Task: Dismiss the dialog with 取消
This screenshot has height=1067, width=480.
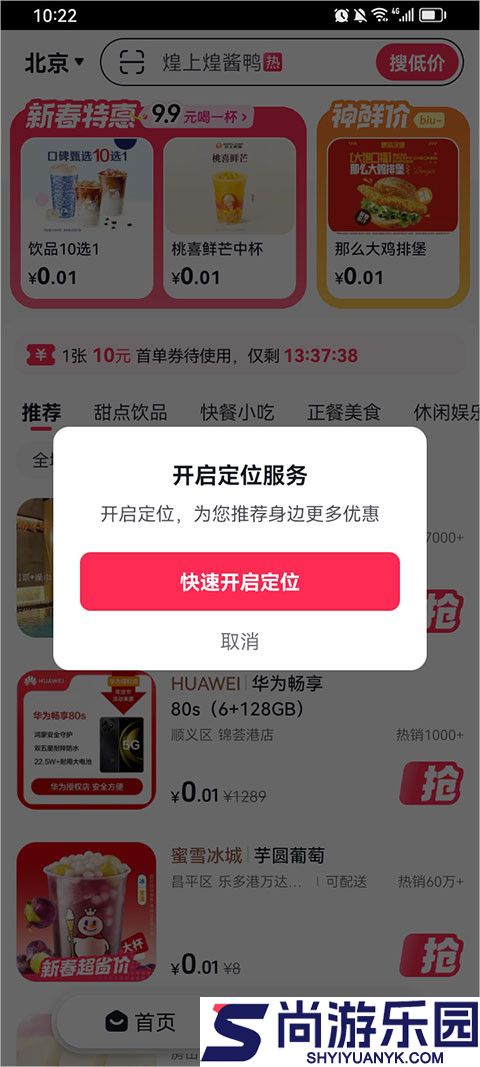Action: coord(240,641)
